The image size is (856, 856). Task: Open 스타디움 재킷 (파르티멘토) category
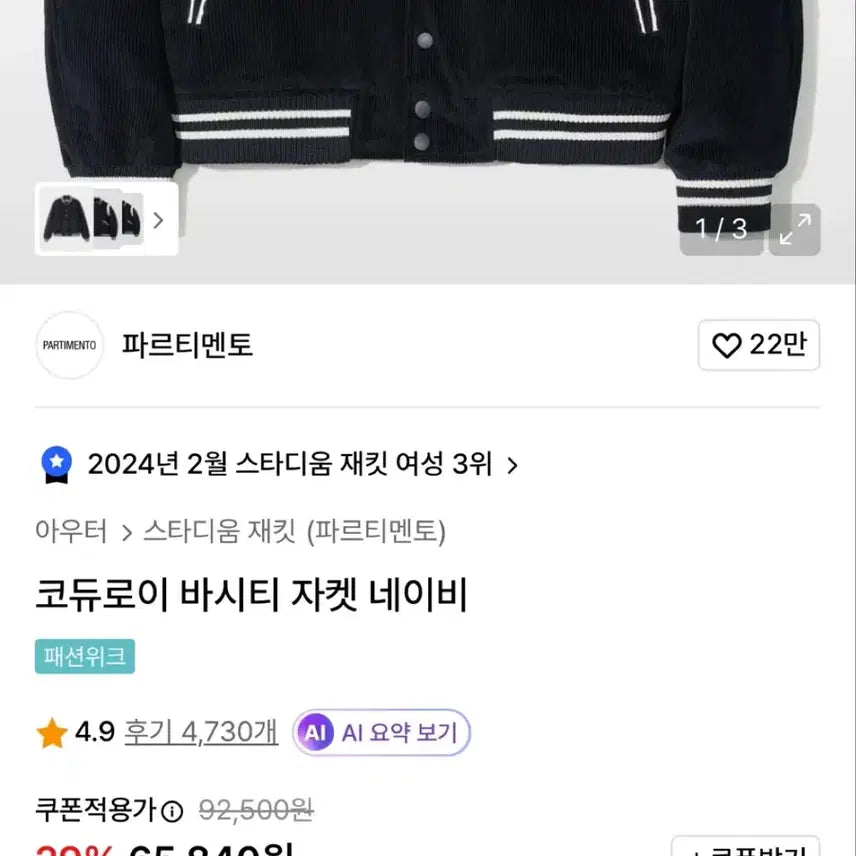click(294, 531)
